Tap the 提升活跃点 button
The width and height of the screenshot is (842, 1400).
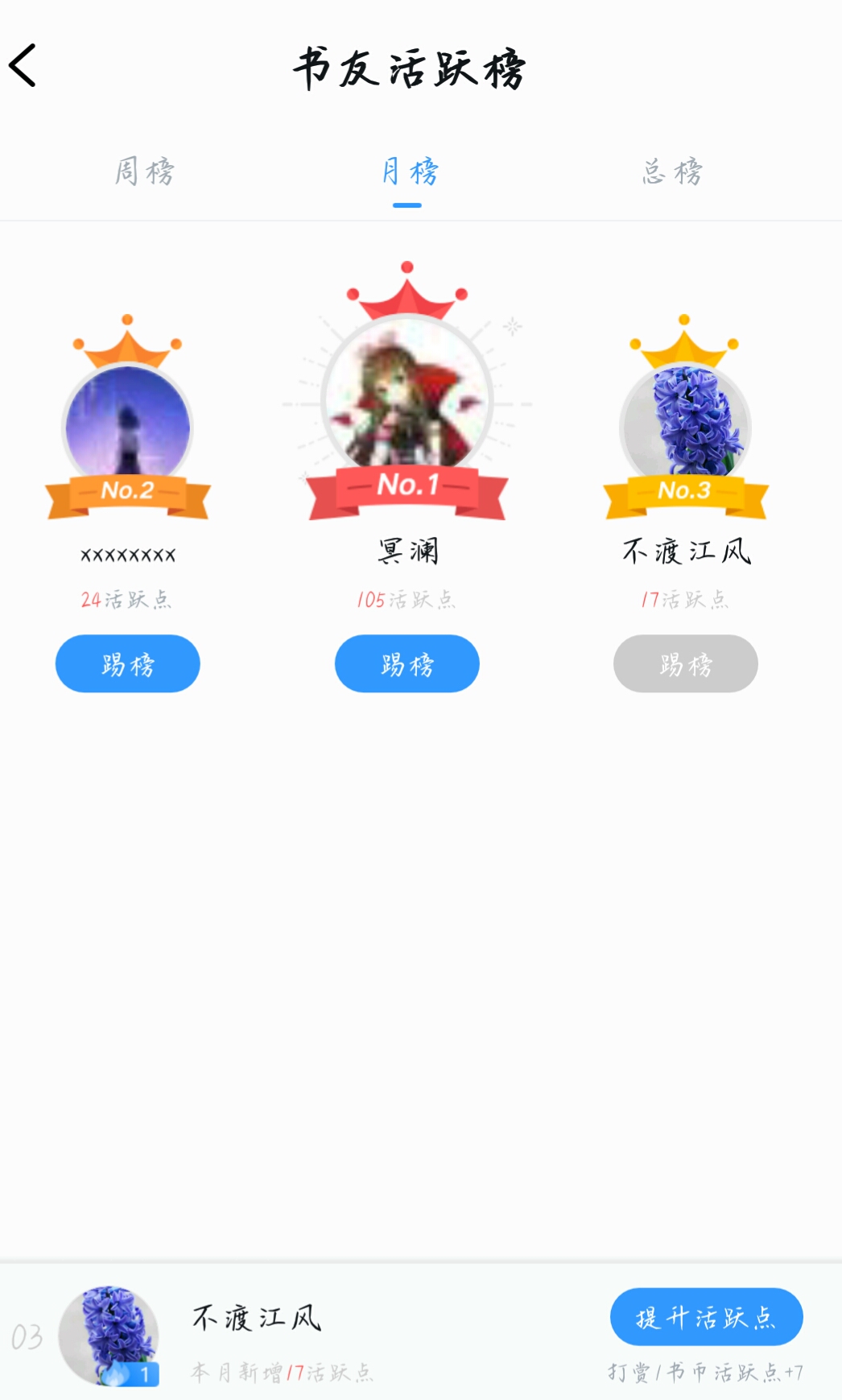pyautogui.click(x=706, y=1317)
